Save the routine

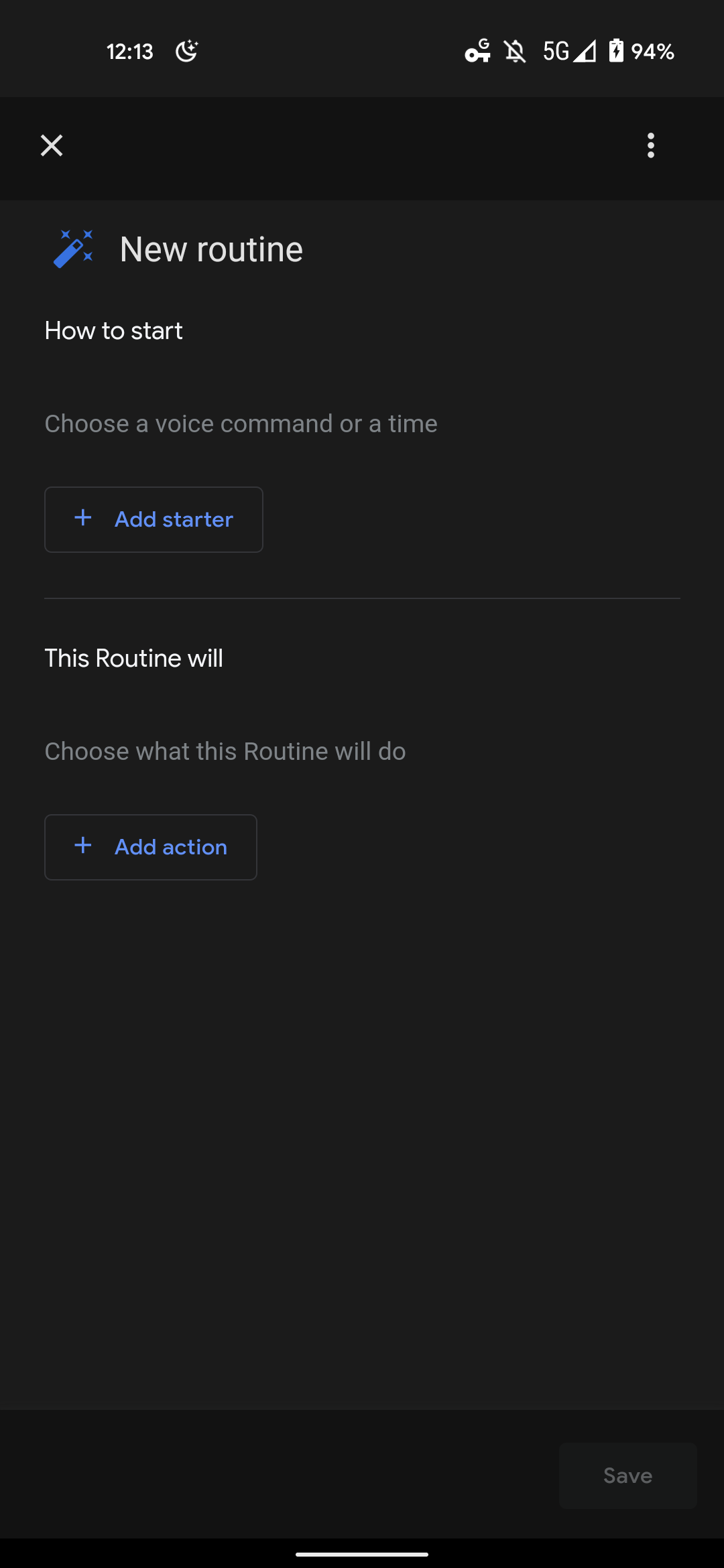coord(627,1476)
